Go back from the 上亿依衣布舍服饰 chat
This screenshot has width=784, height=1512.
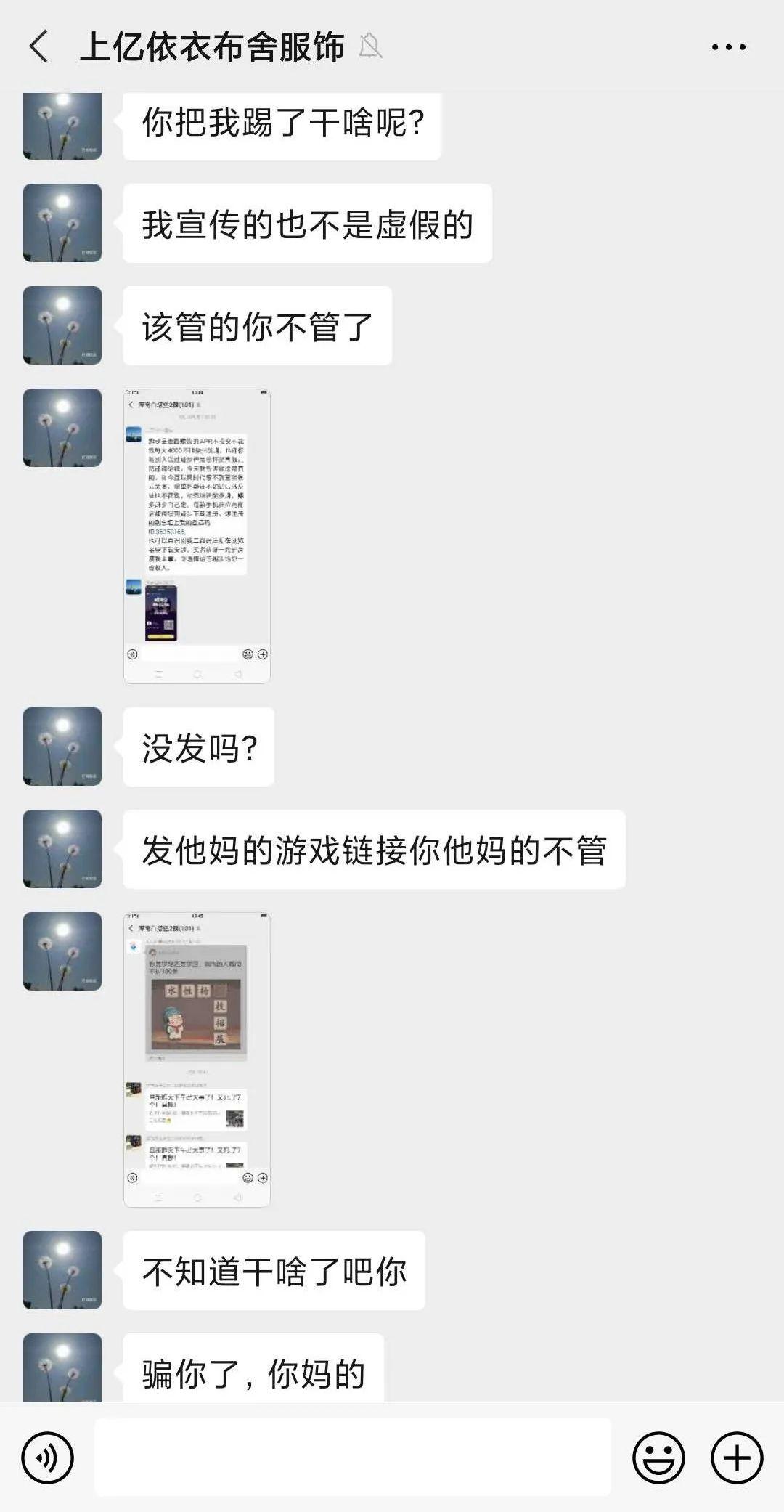[x=39, y=47]
